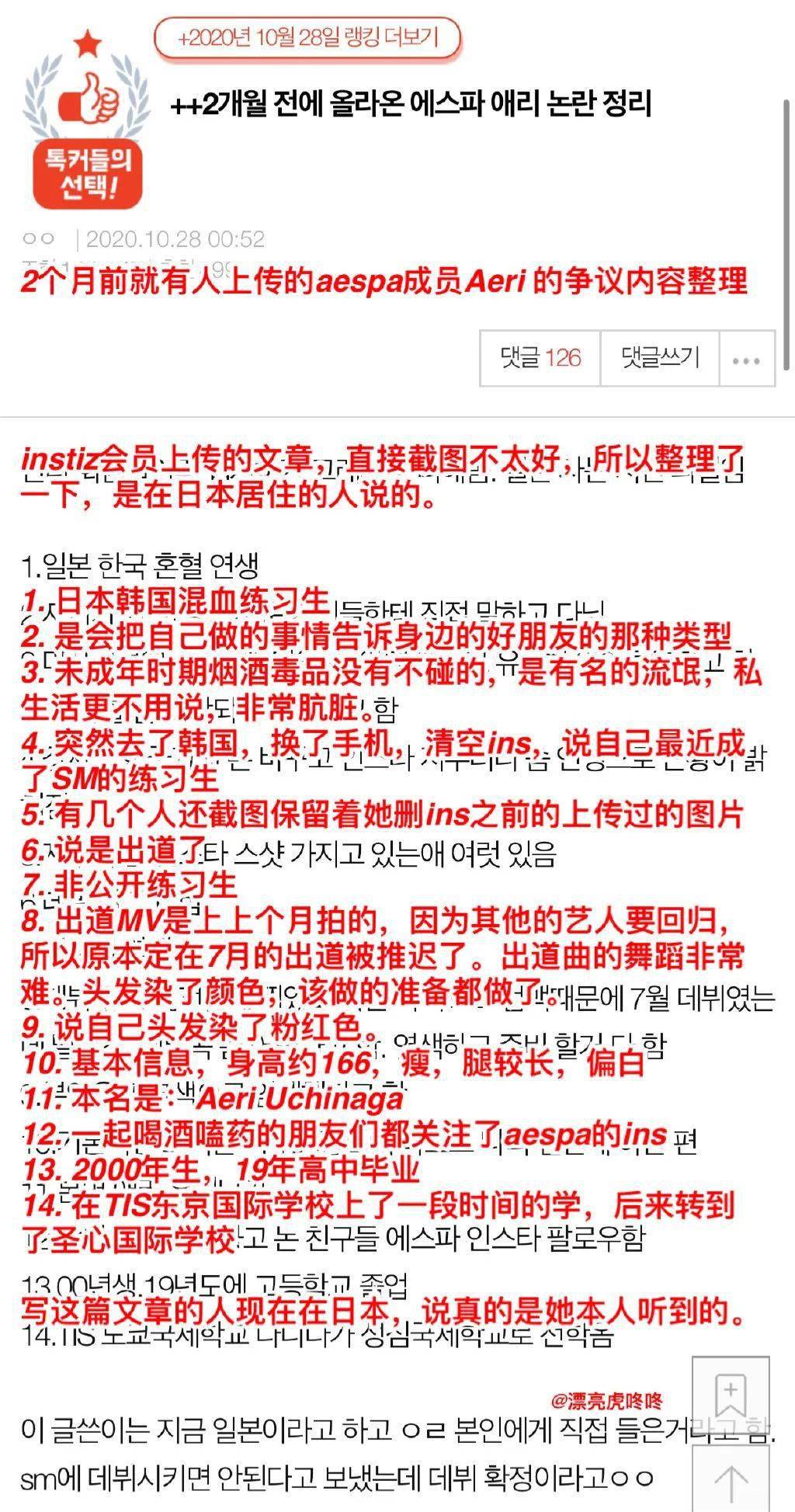The image size is (795, 1512).
Task: Open the 2020년 10월 28일 랭킹 더보기 button
Action: click(307, 38)
